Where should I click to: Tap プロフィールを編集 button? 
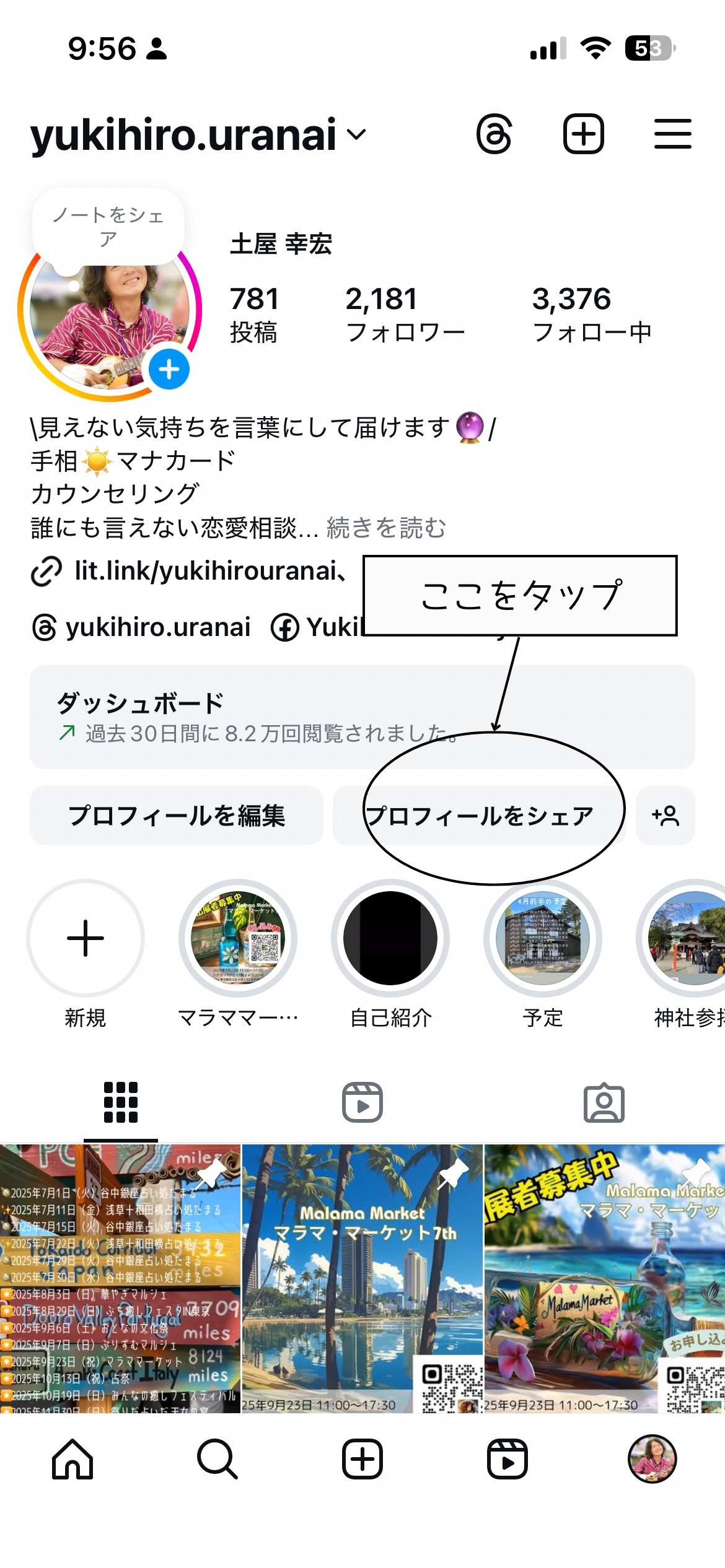[177, 816]
